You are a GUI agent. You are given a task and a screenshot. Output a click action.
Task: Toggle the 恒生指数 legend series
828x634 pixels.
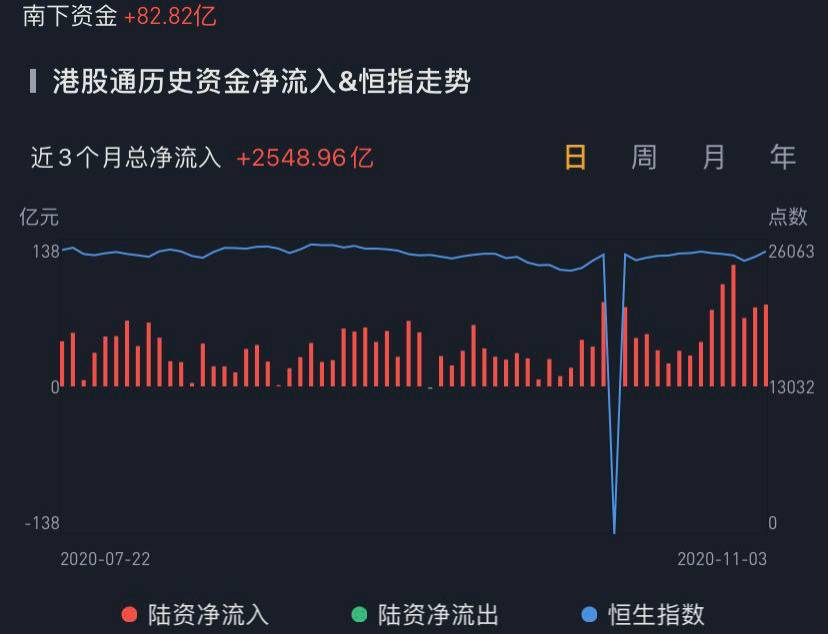[x=644, y=614]
